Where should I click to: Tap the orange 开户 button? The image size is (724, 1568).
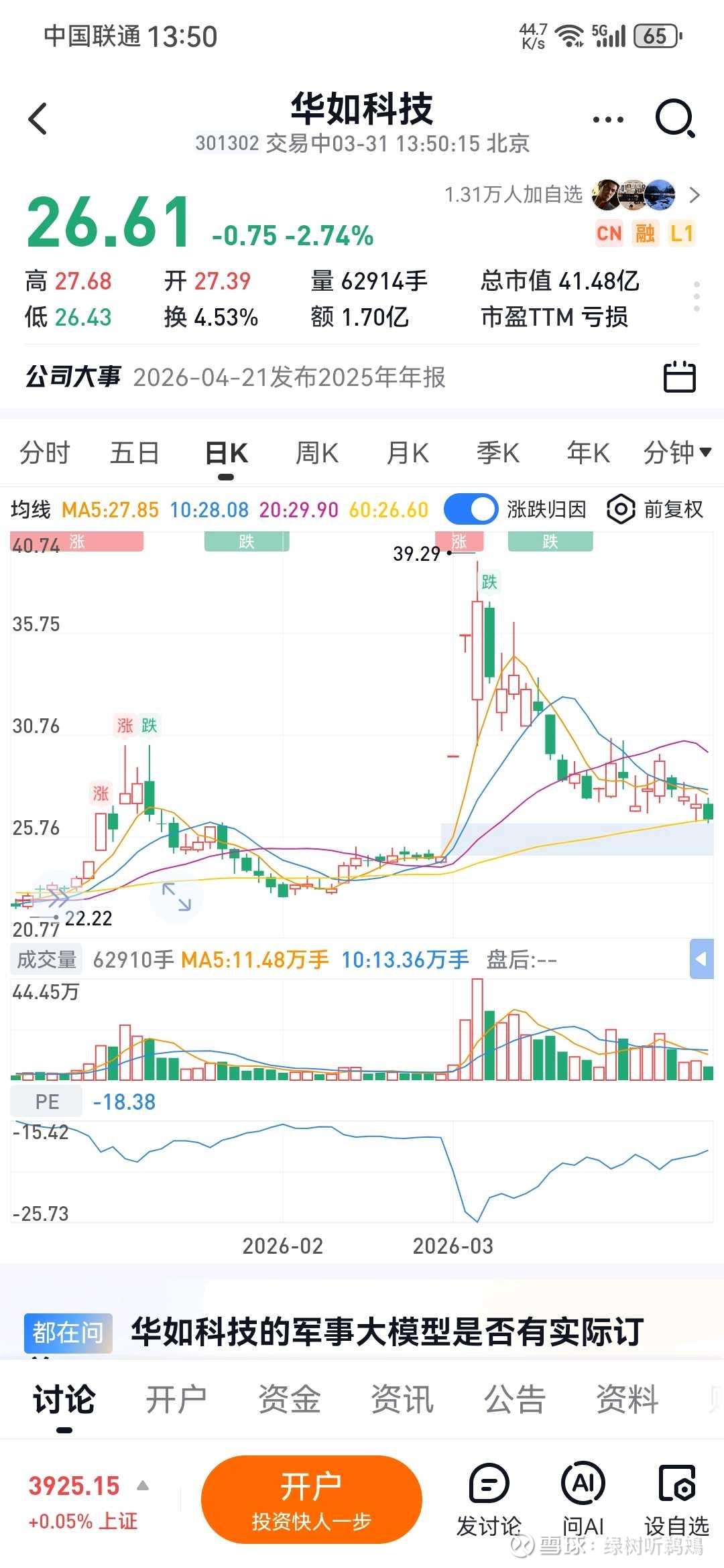coord(312,1500)
